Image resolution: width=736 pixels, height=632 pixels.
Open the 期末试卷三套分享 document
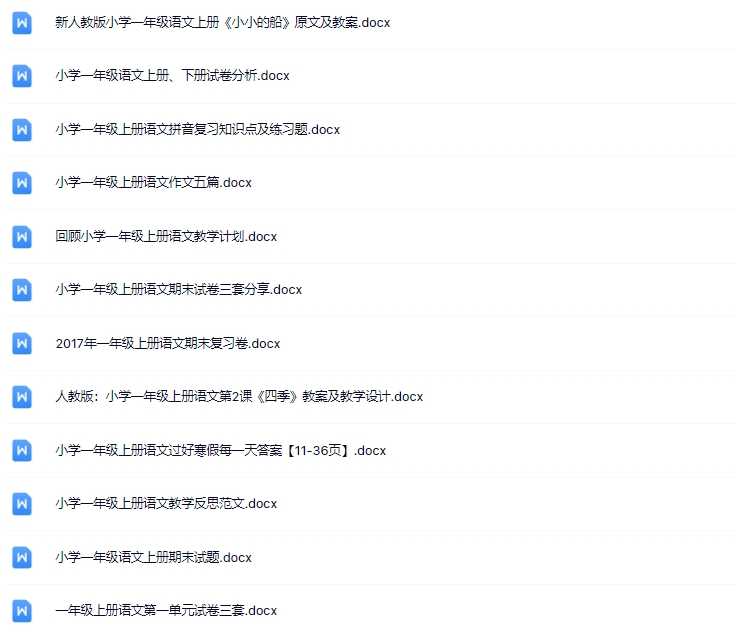point(178,290)
